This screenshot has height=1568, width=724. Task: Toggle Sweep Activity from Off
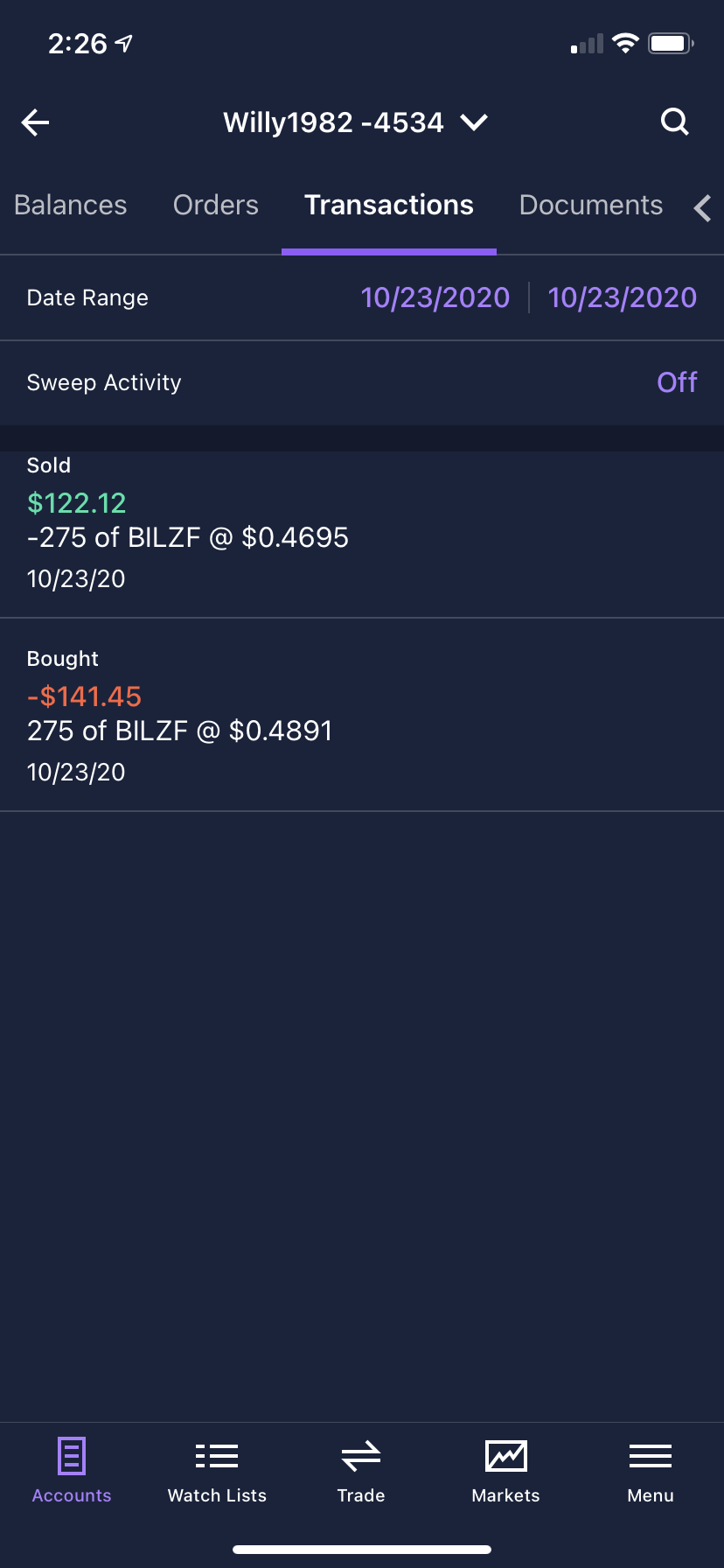click(x=677, y=382)
